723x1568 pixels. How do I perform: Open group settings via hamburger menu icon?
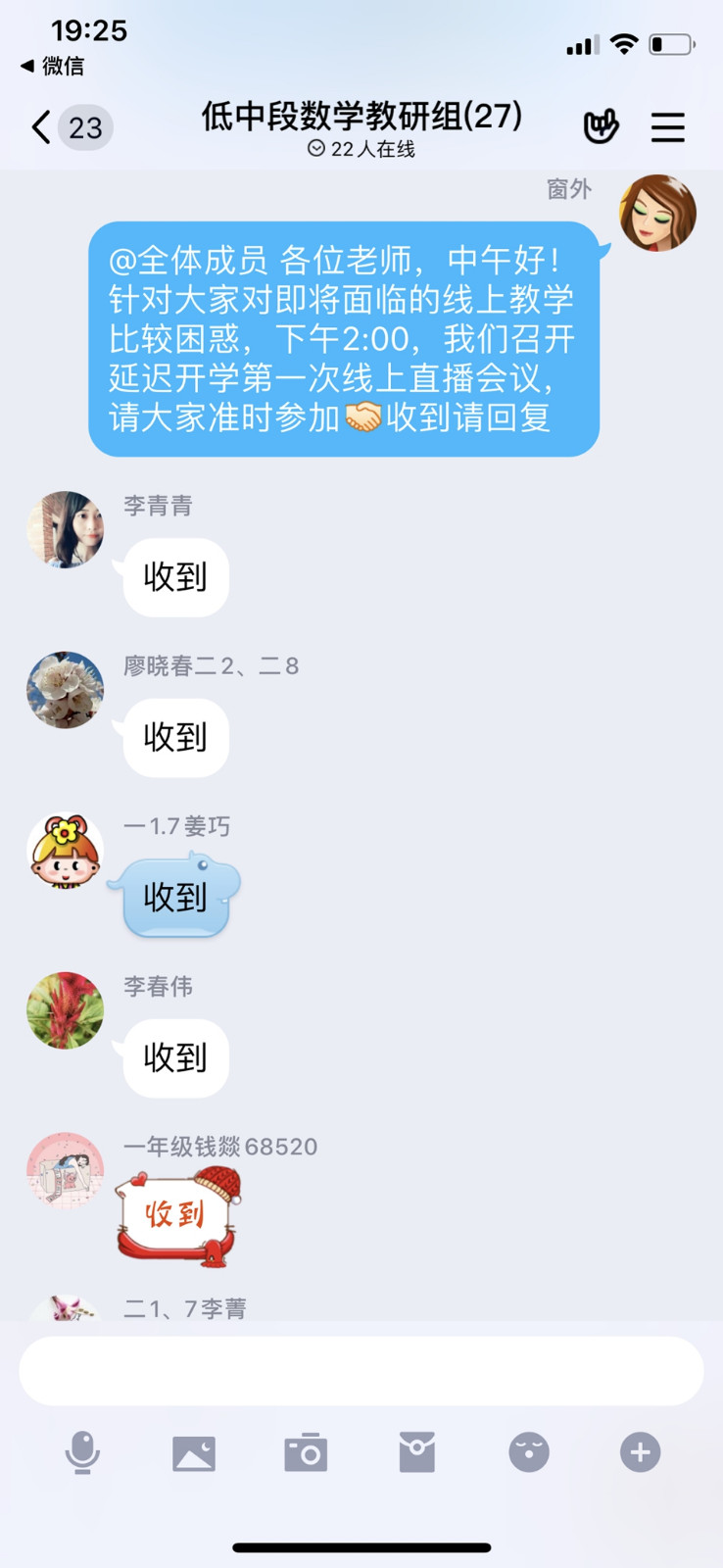666,127
